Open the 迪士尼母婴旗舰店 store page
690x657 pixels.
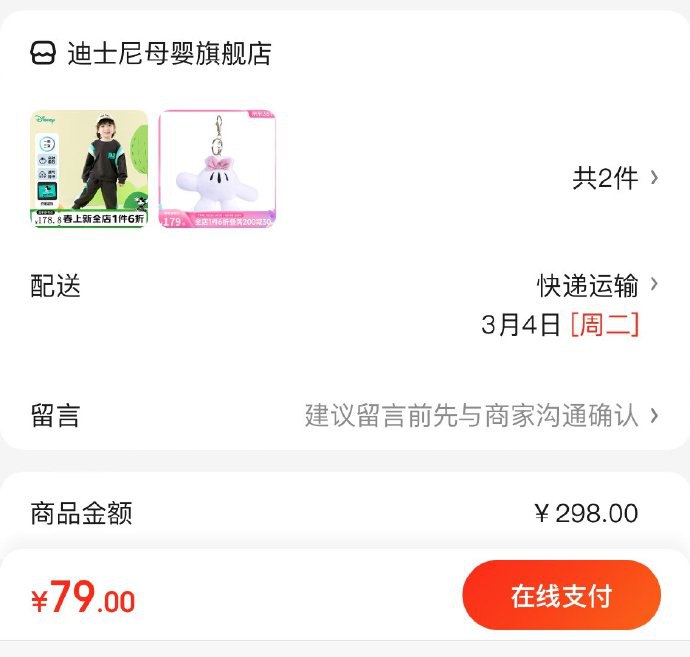[168, 53]
